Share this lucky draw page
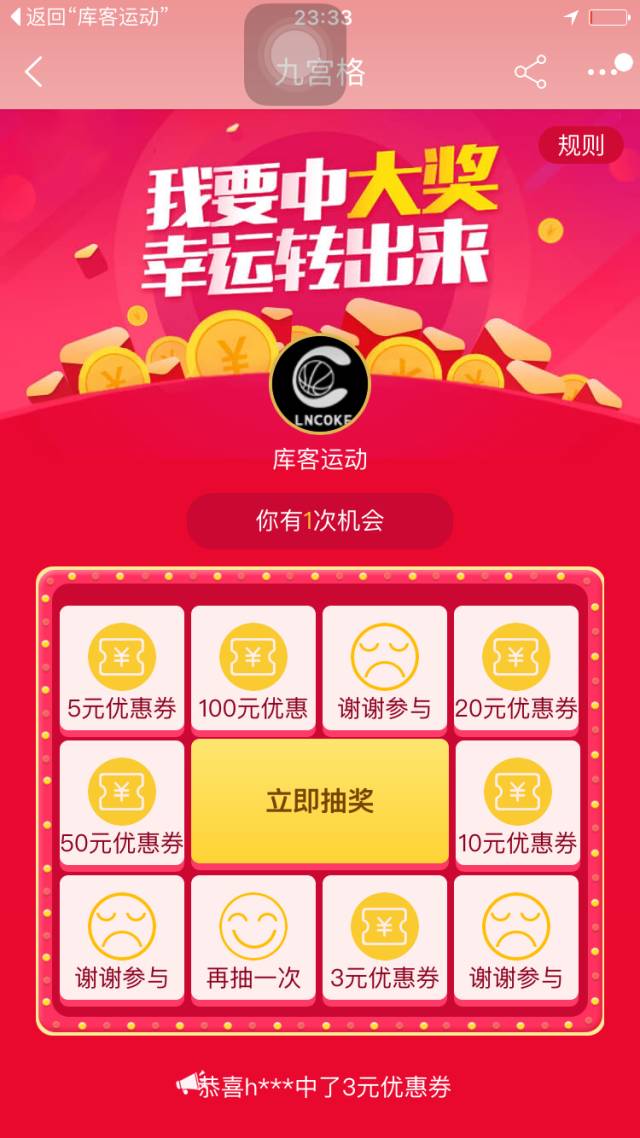Screen dimensions: 640x1138 coord(530,72)
